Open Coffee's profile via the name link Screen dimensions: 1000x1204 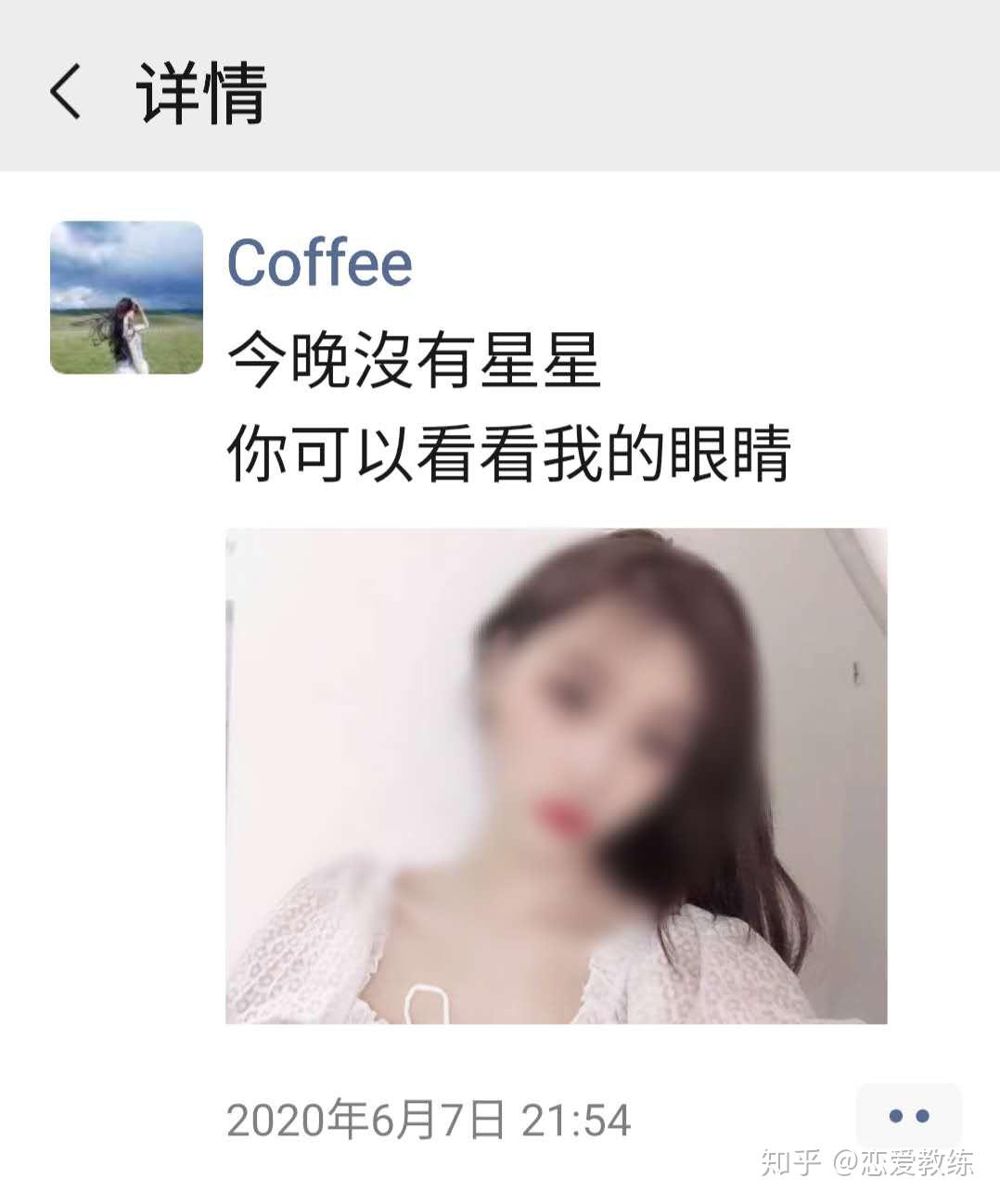pyautogui.click(x=319, y=263)
